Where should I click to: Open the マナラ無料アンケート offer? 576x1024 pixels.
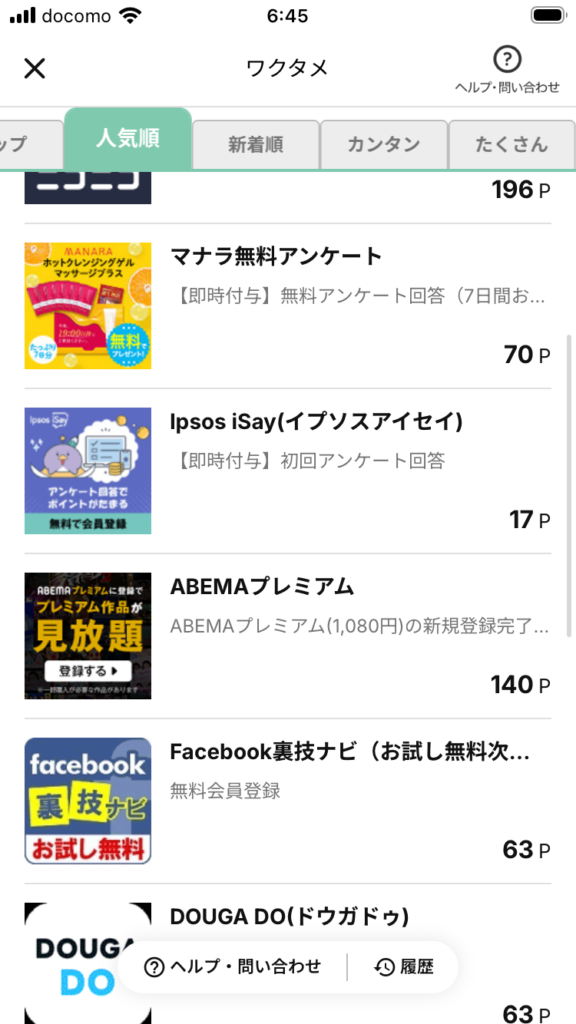pyautogui.click(x=288, y=306)
